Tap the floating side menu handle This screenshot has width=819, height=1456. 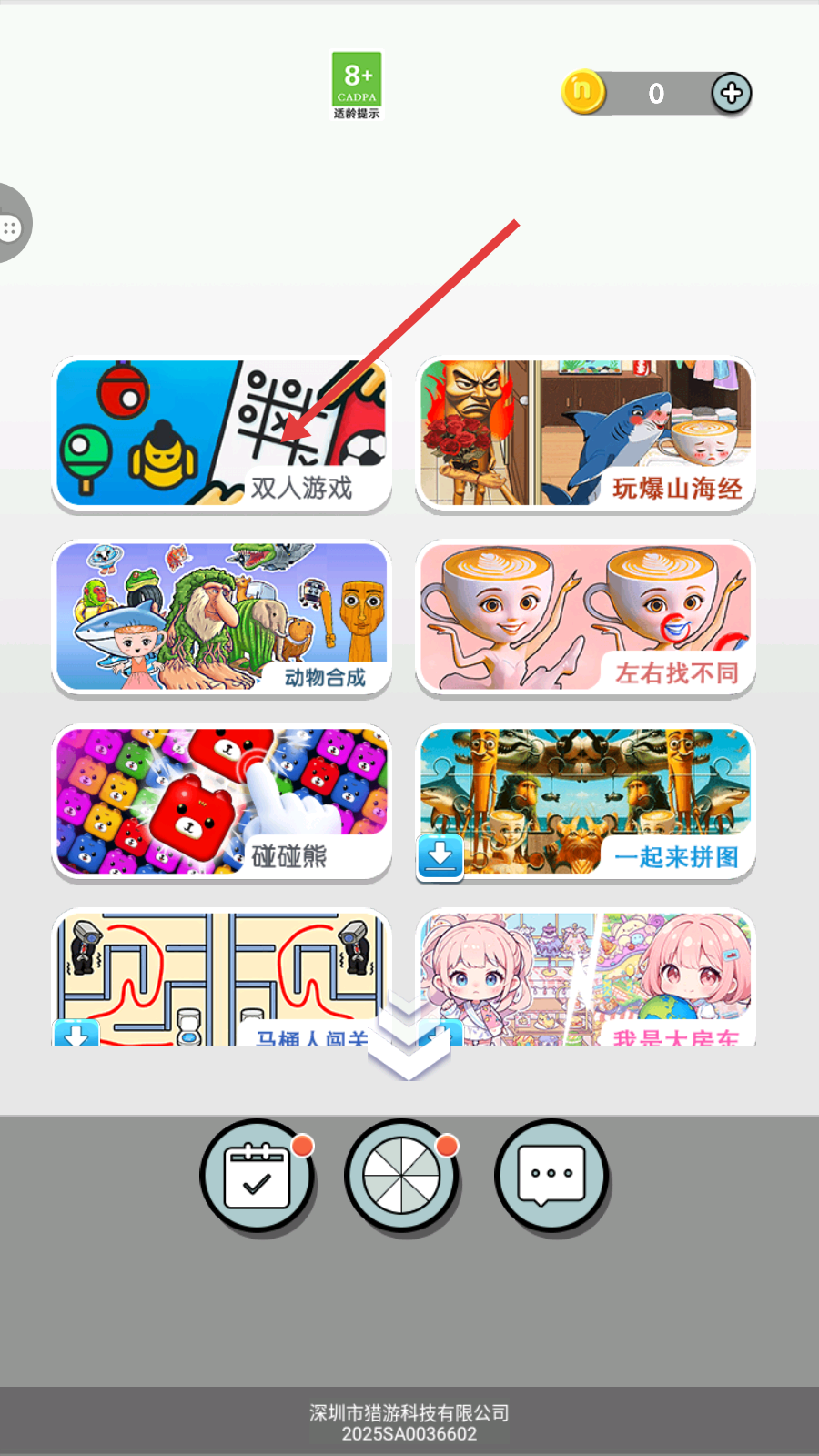tap(13, 225)
